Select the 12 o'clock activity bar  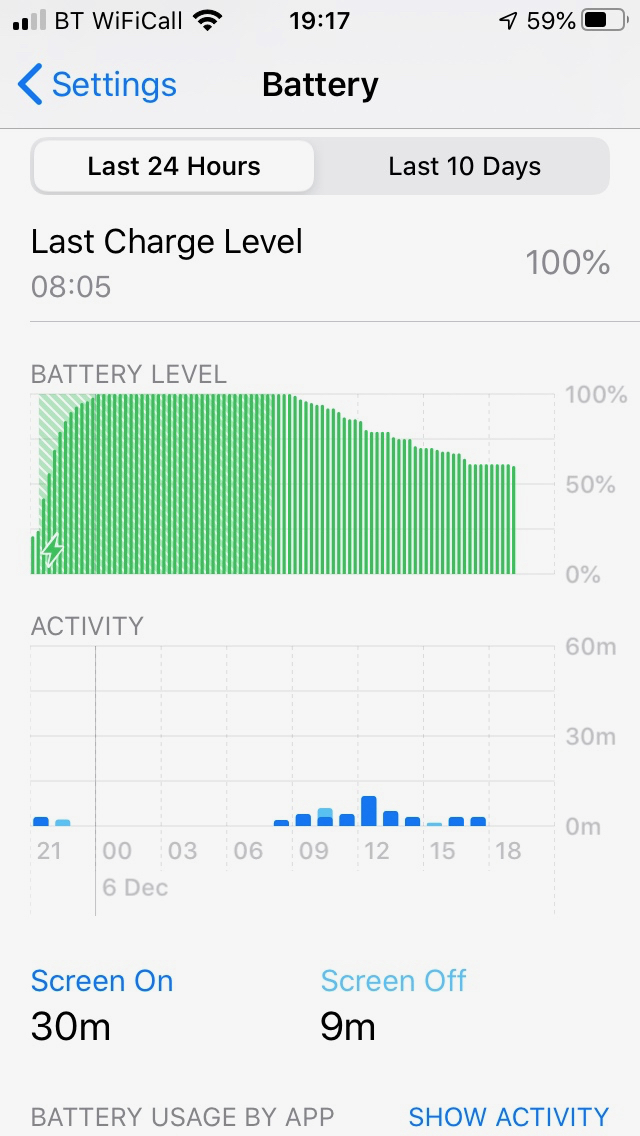coord(369,811)
